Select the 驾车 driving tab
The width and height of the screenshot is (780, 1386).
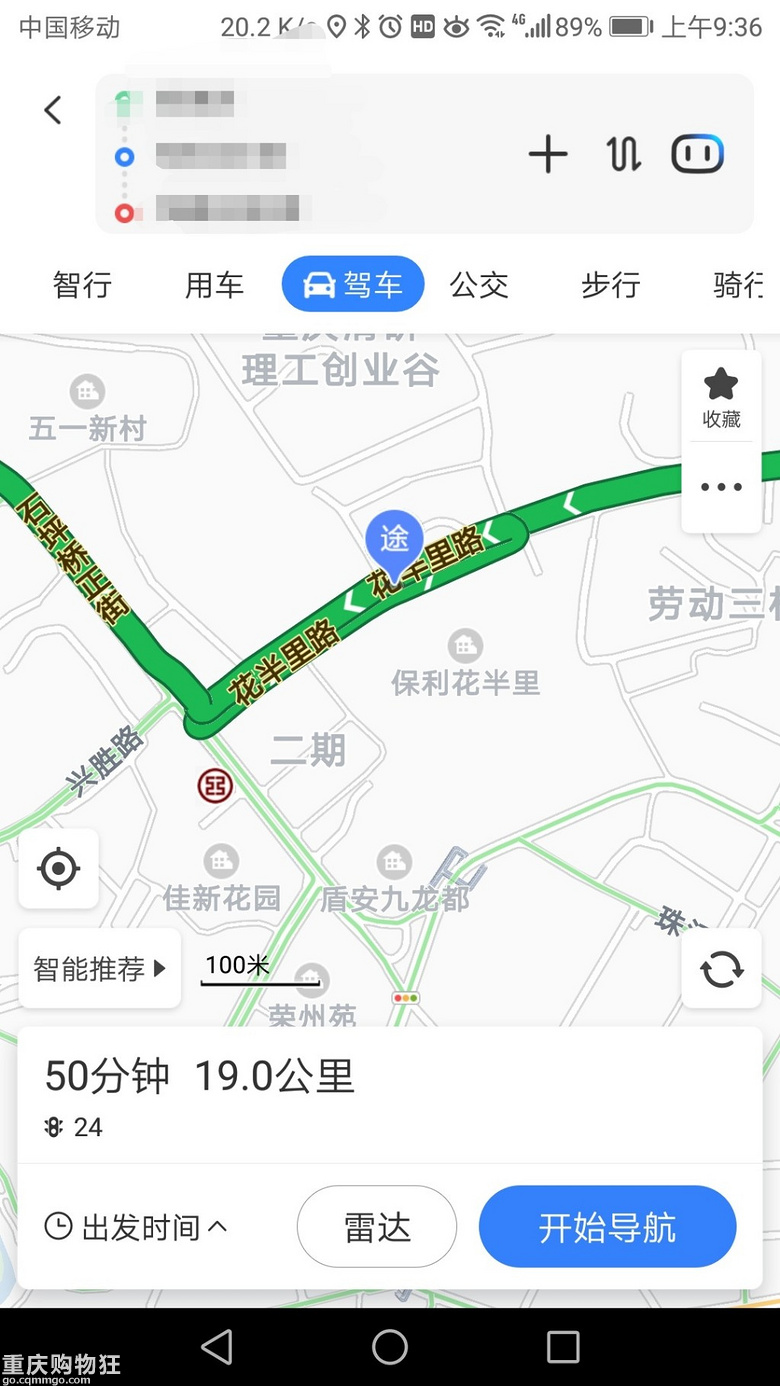point(353,285)
